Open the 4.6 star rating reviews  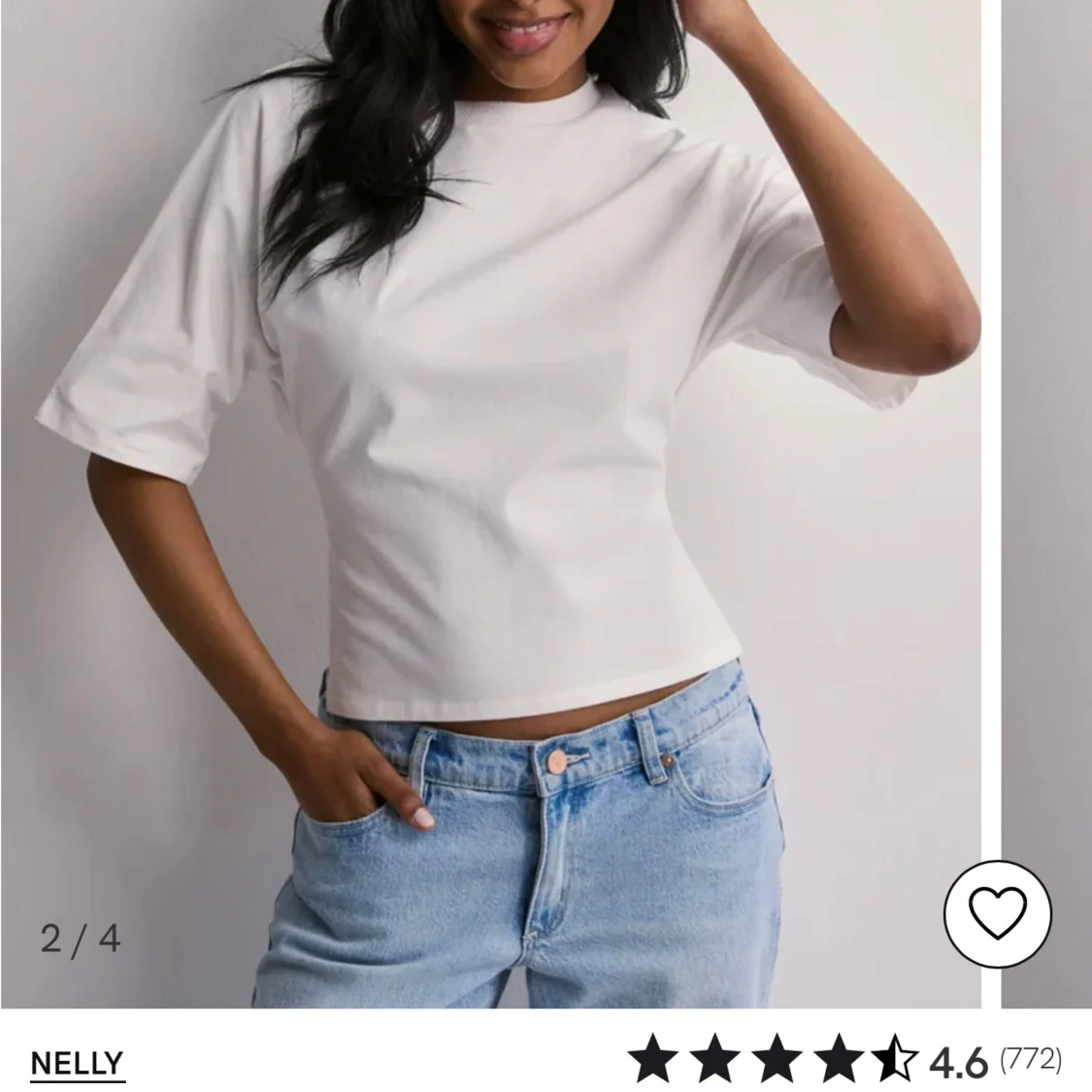click(844, 1061)
